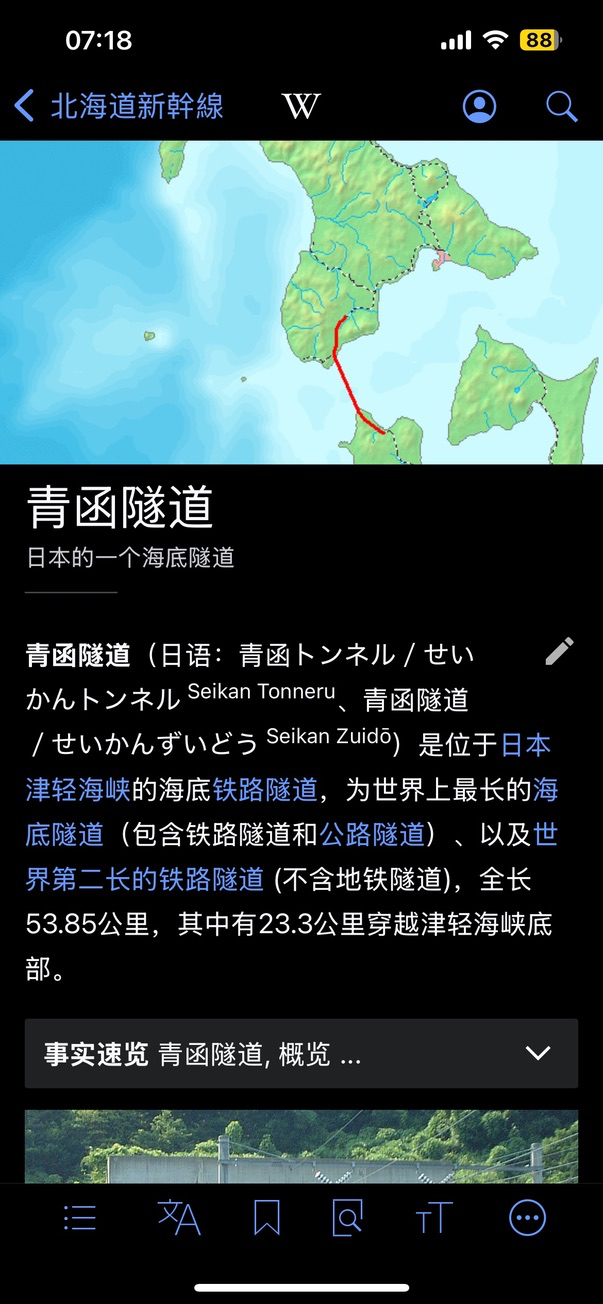Open find in page icon

[x=347, y=1218]
